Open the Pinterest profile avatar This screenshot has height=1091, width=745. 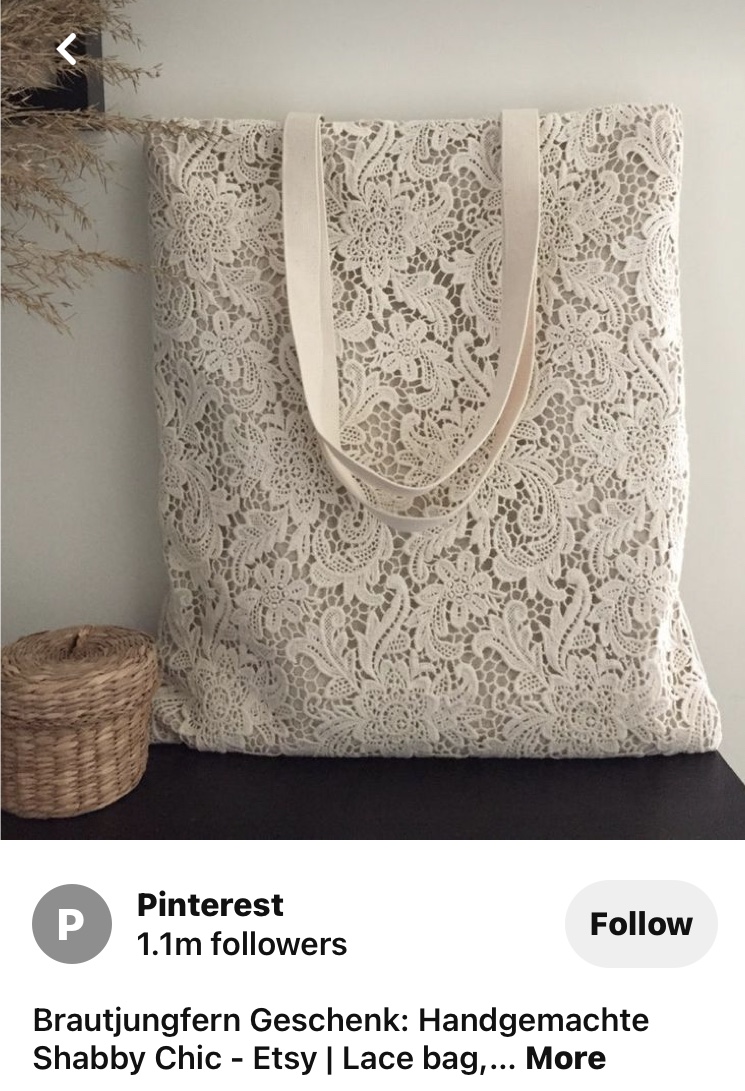click(x=70, y=924)
